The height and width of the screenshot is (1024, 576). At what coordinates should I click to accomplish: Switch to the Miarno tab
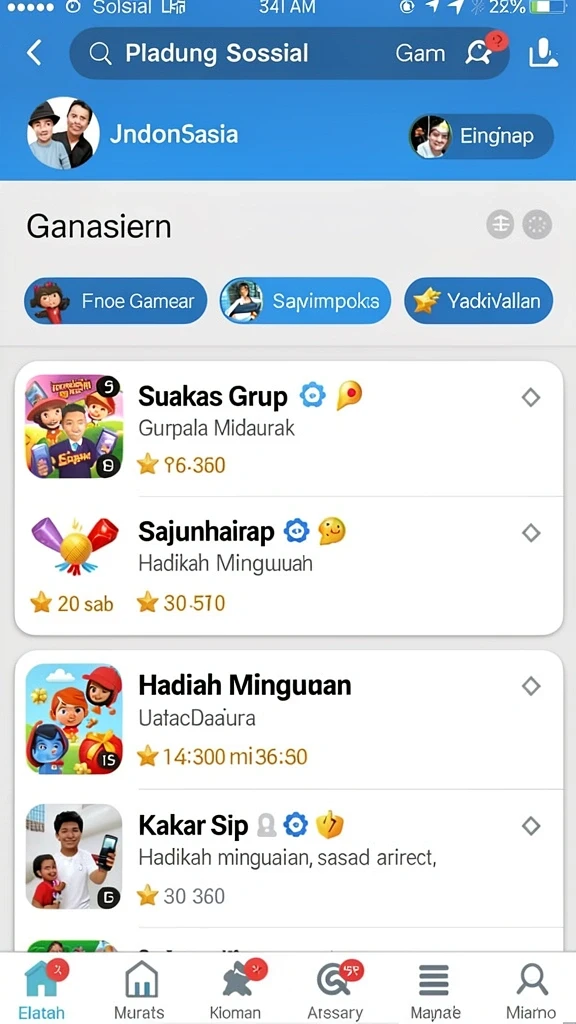pyautogui.click(x=532, y=989)
